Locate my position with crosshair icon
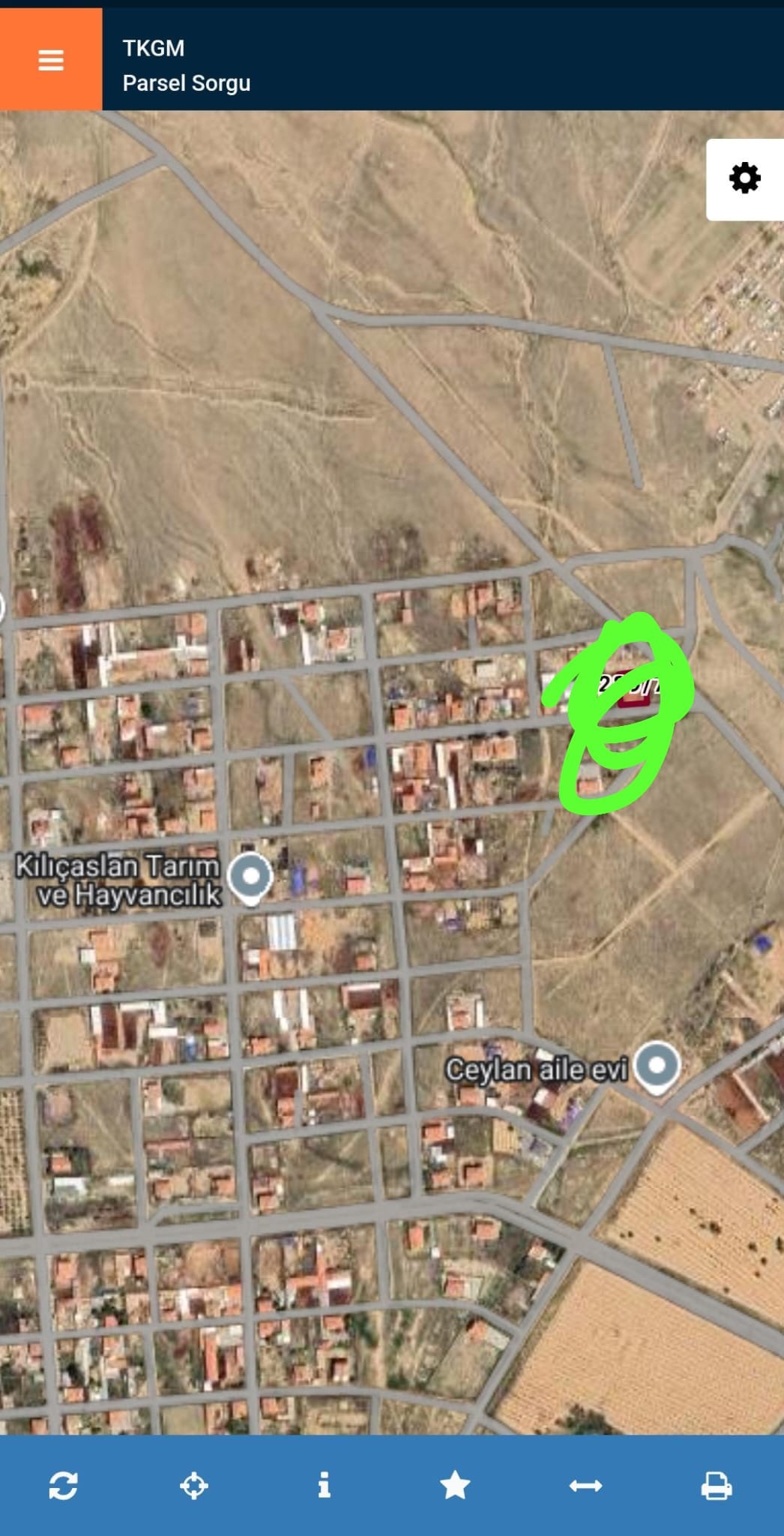Viewport: 784px width, 1536px height. coord(194,1485)
